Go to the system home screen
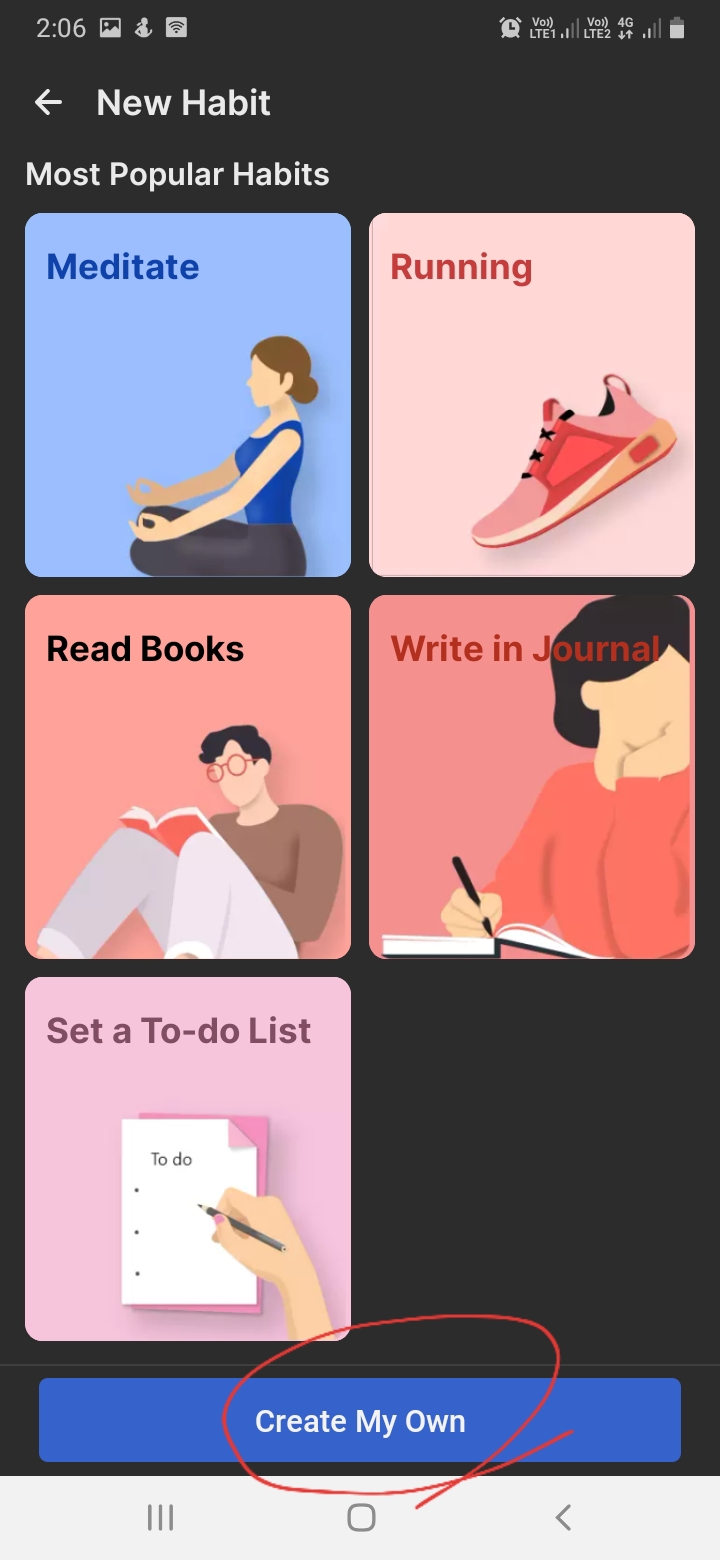Image resolution: width=720 pixels, height=1560 pixels. 361,1518
